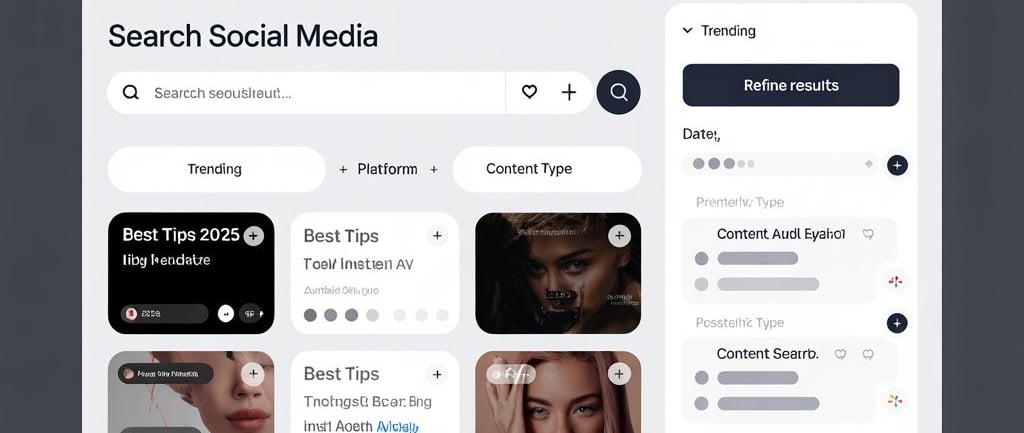This screenshot has height=433, width=1024.
Task: Tap the search input field
Action: 320,93
